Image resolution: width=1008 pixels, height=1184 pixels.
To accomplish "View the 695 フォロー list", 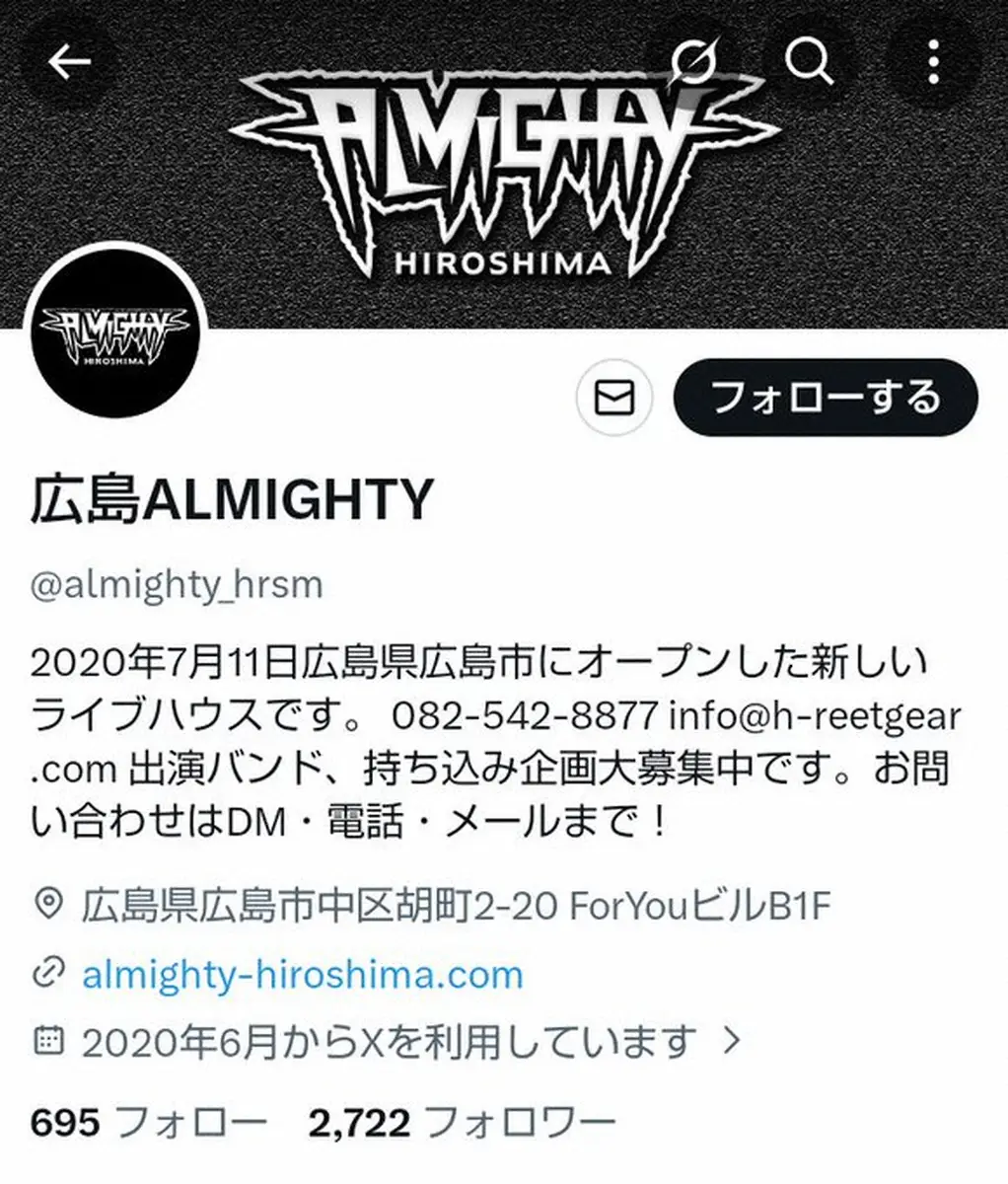I will (x=148, y=1122).
